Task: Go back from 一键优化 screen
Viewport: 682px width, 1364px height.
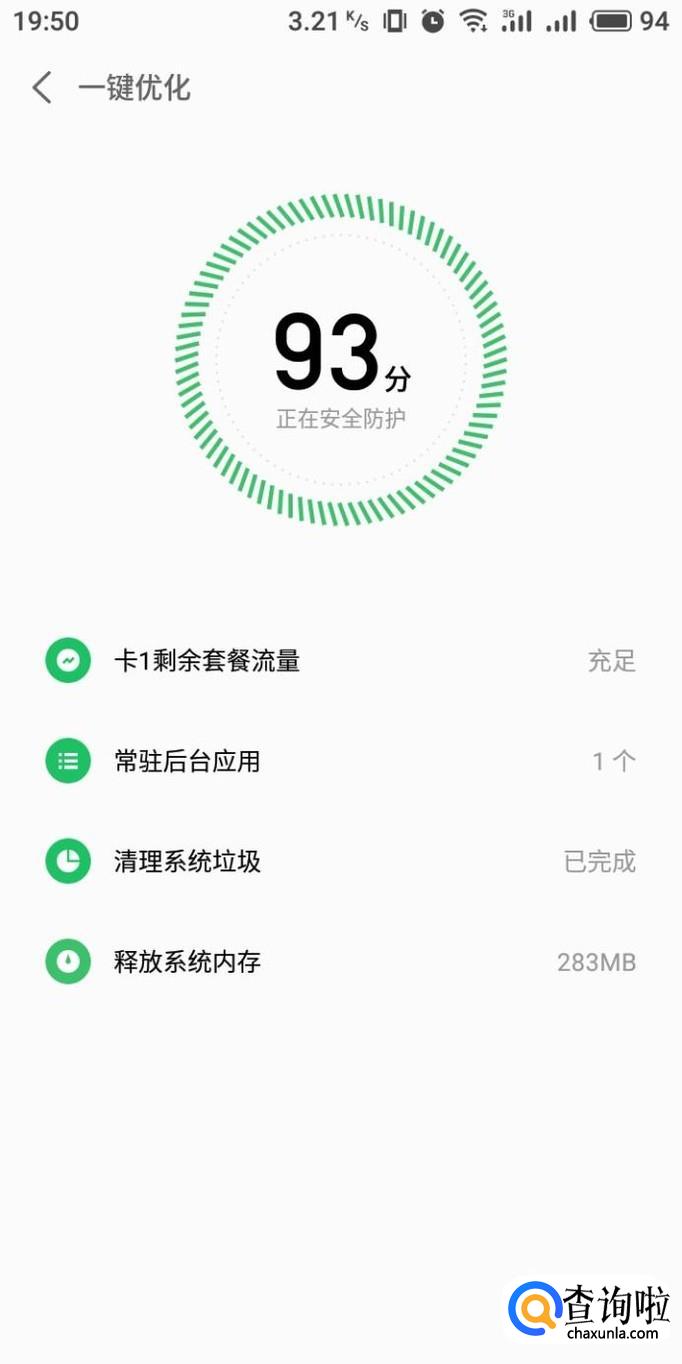Action: point(42,88)
